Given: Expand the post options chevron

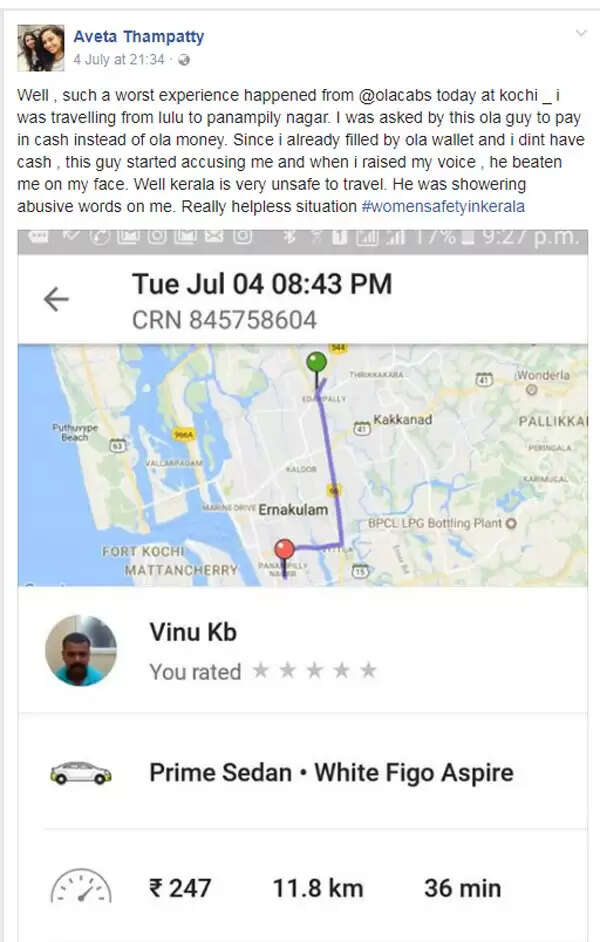Looking at the screenshot, I should point(580,33).
